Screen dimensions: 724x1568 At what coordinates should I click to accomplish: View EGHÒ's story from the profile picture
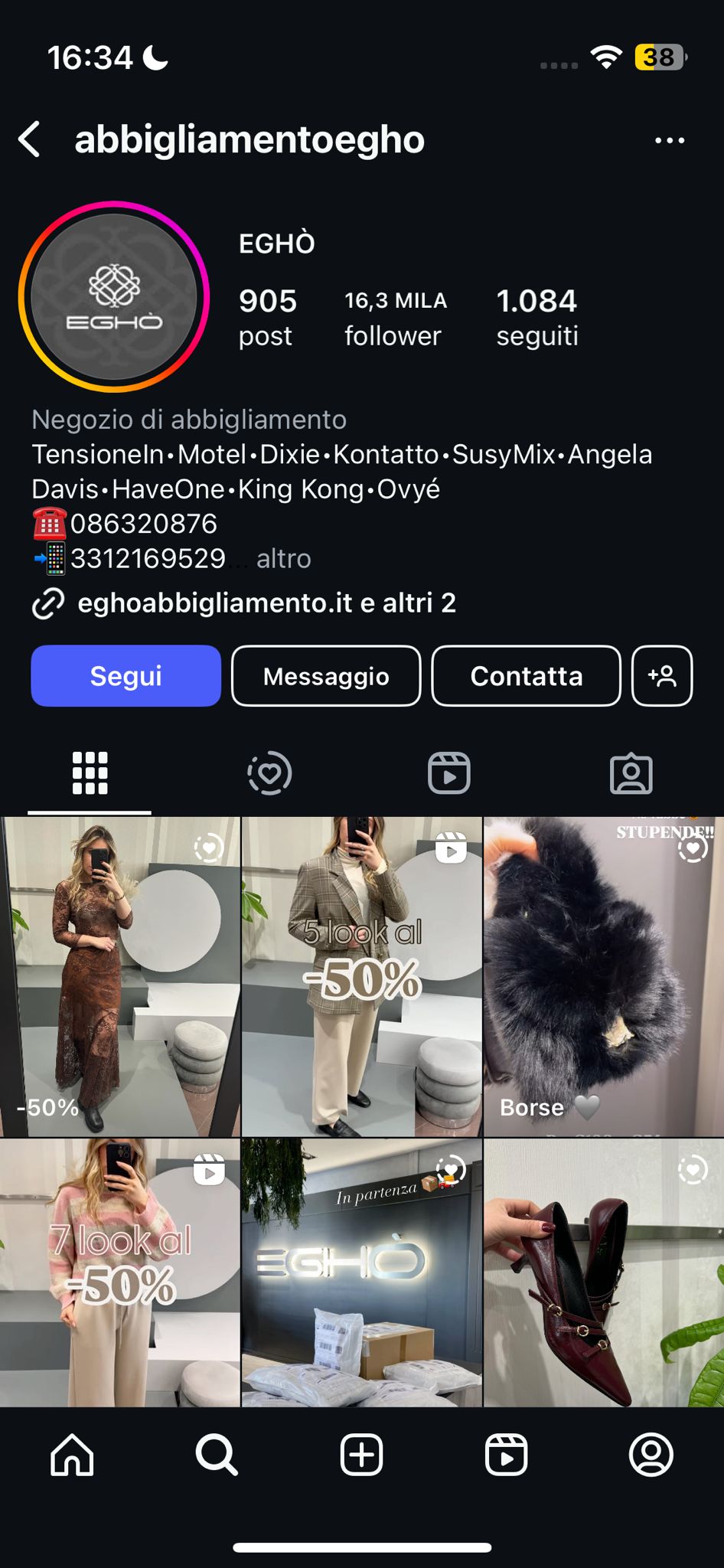click(114, 297)
